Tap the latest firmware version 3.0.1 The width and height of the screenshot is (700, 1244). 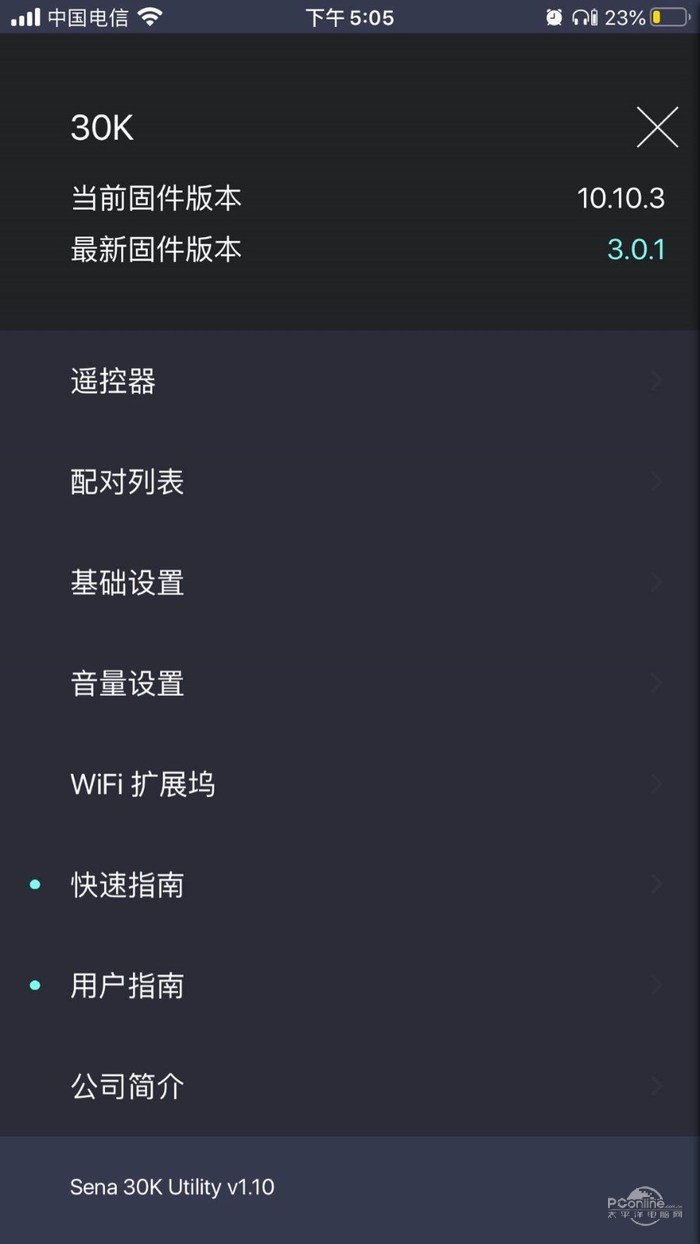(635, 249)
